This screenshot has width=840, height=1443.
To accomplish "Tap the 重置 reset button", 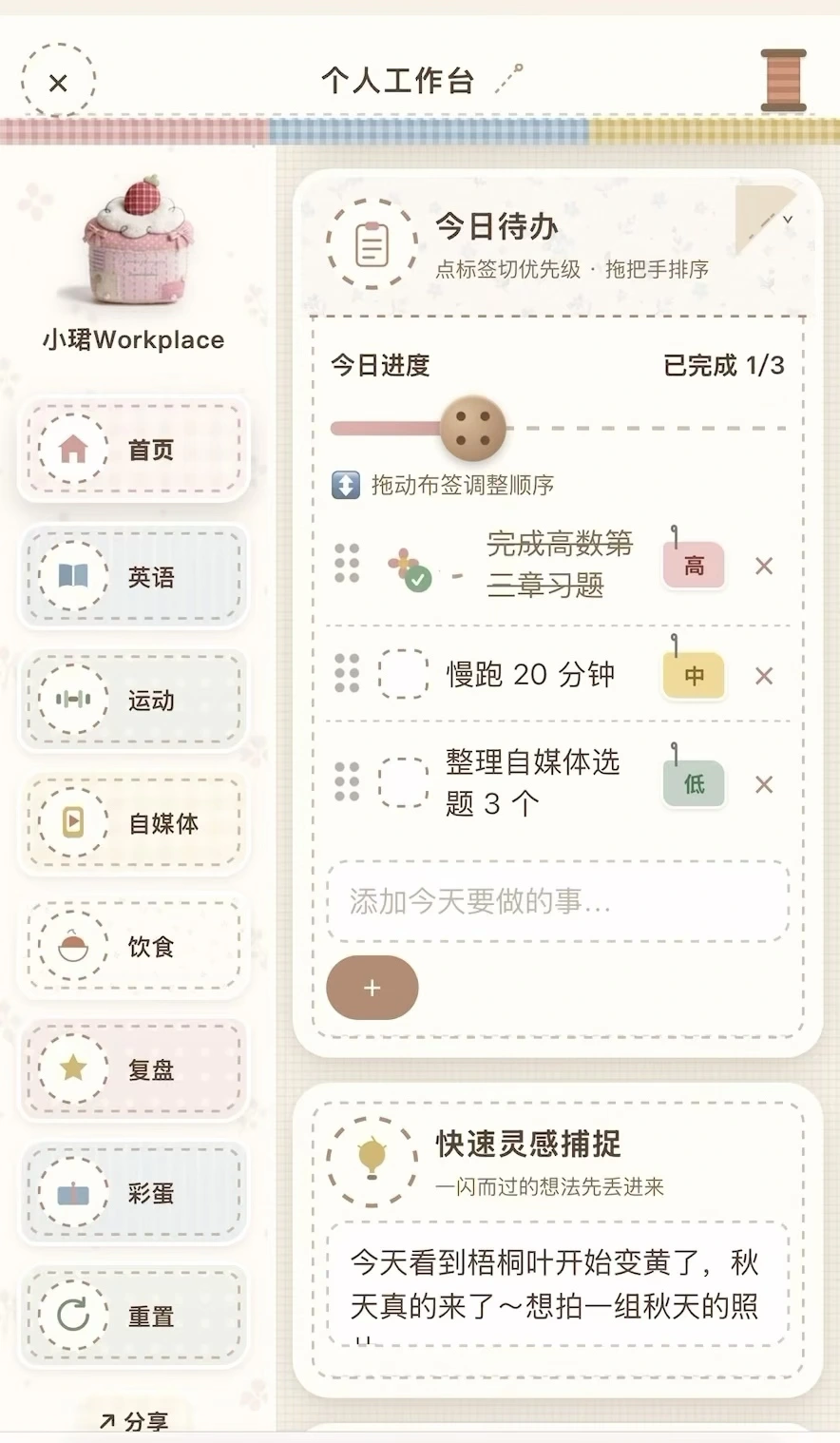I will point(133,1317).
